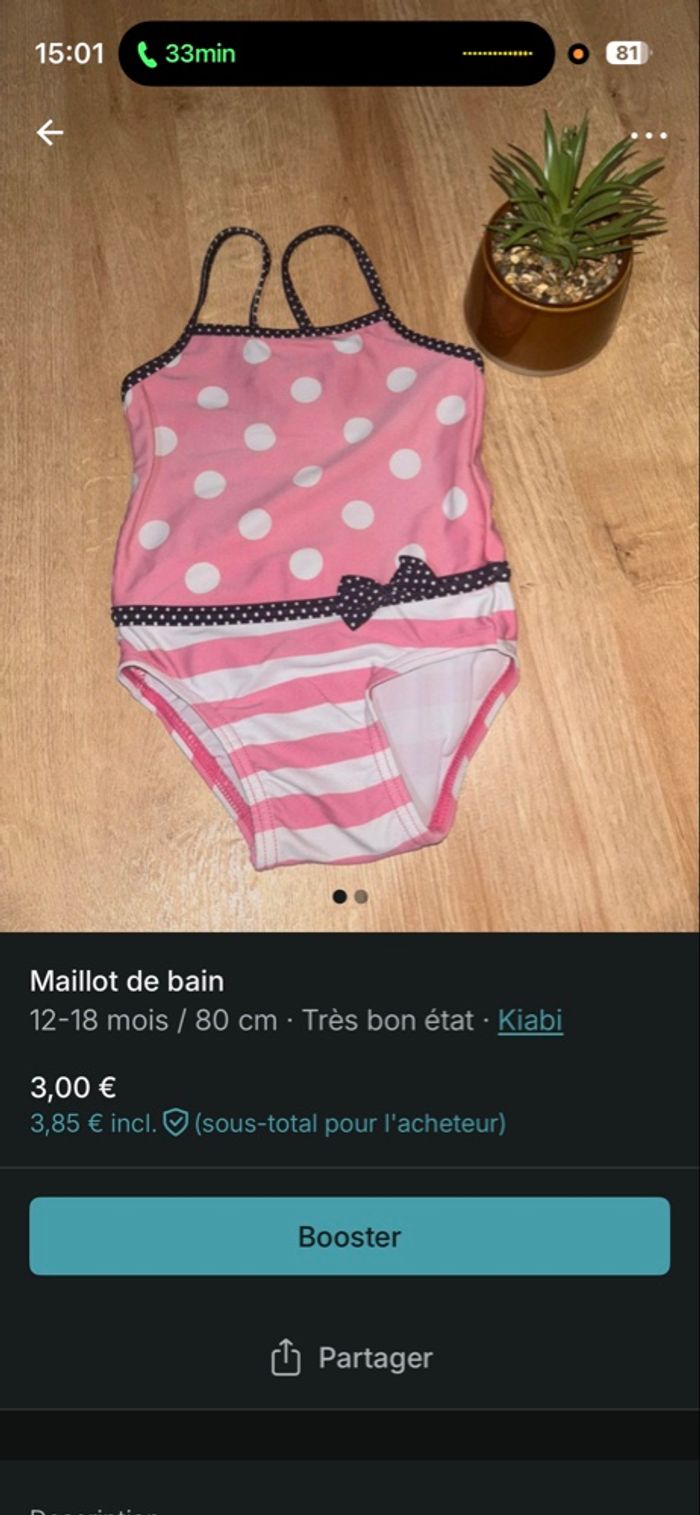Screen dimensions: 700x1515
Task: Share this listing with Partager
Action: tap(351, 1358)
